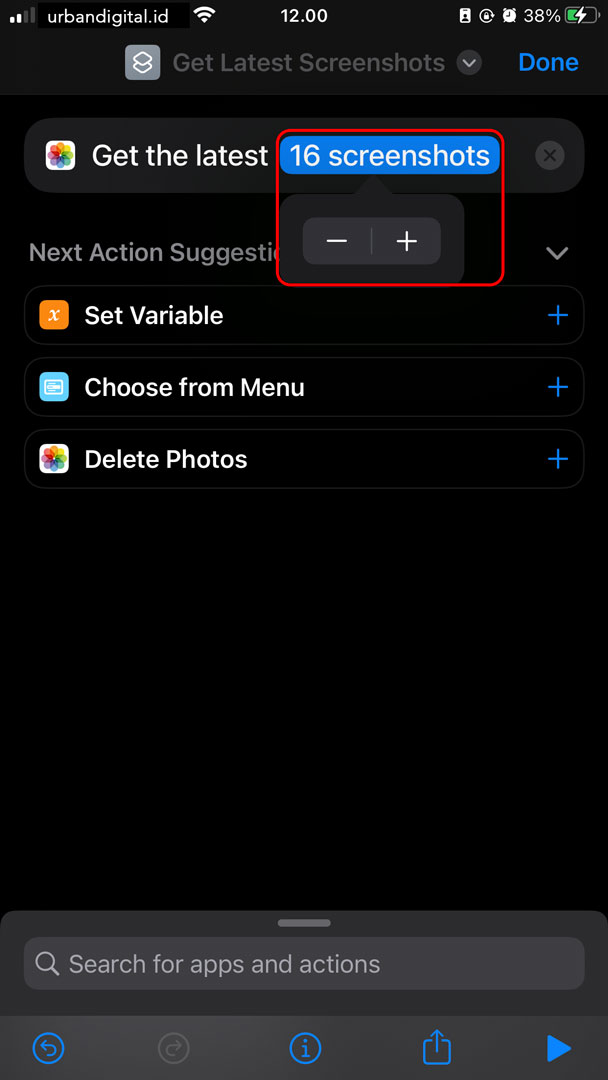This screenshot has width=608, height=1080.
Task: Show shortcut info details
Action: [305, 1048]
